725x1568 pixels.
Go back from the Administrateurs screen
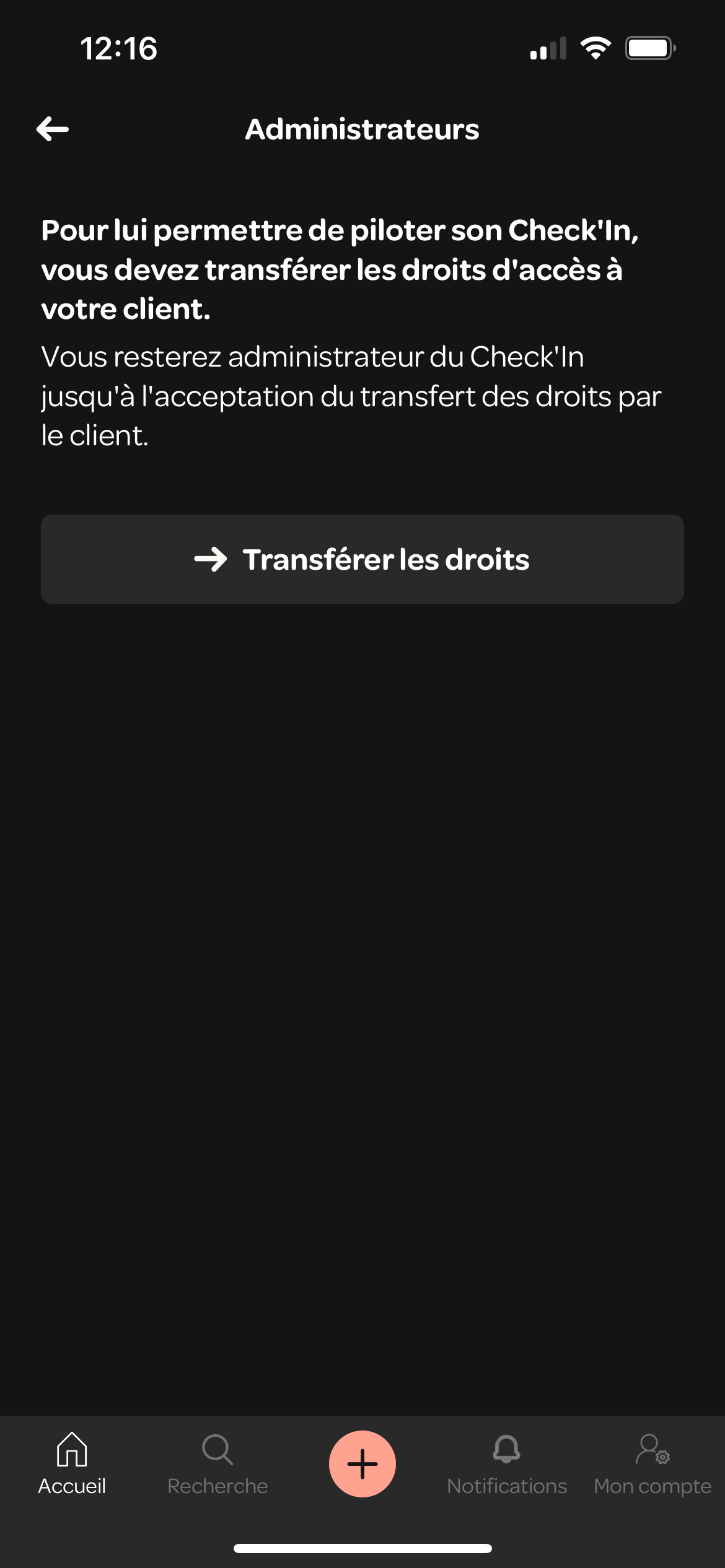[53, 129]
